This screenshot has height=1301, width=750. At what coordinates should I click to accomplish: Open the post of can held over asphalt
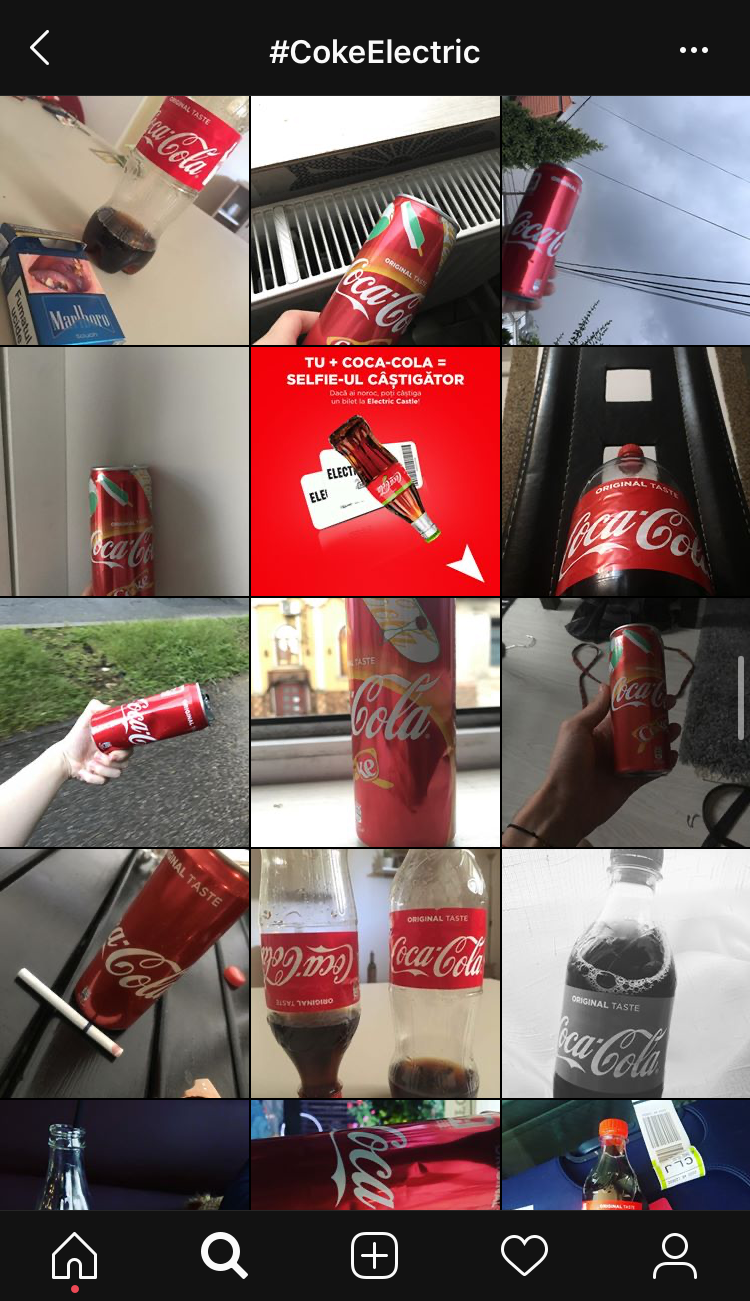124,722
